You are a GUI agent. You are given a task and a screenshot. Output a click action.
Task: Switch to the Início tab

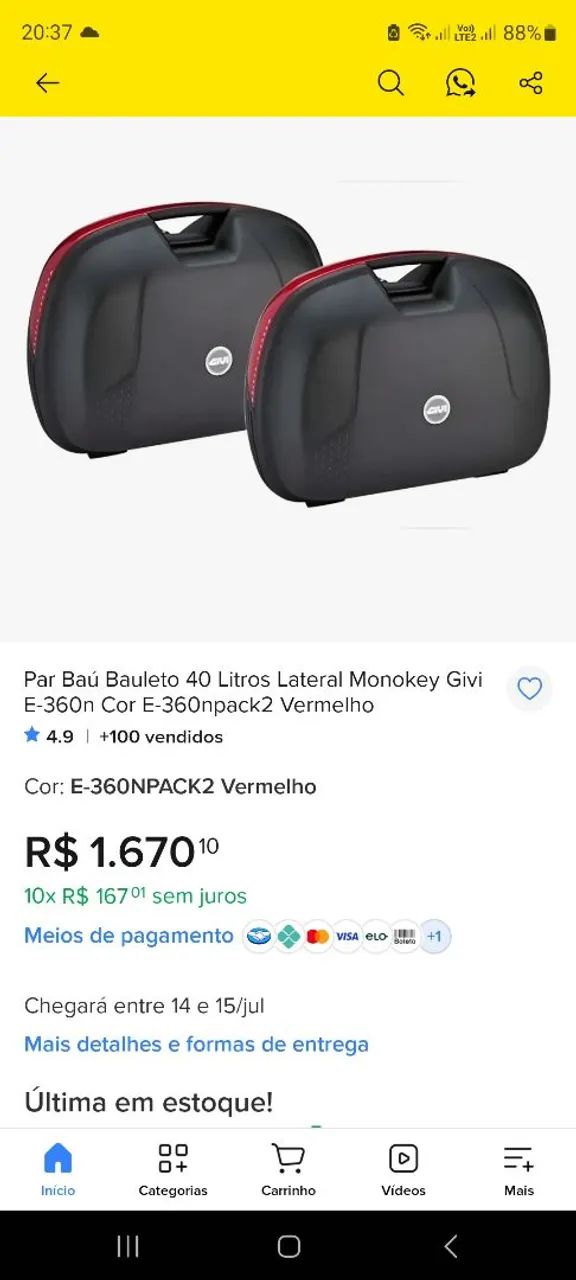[58, 1170]
